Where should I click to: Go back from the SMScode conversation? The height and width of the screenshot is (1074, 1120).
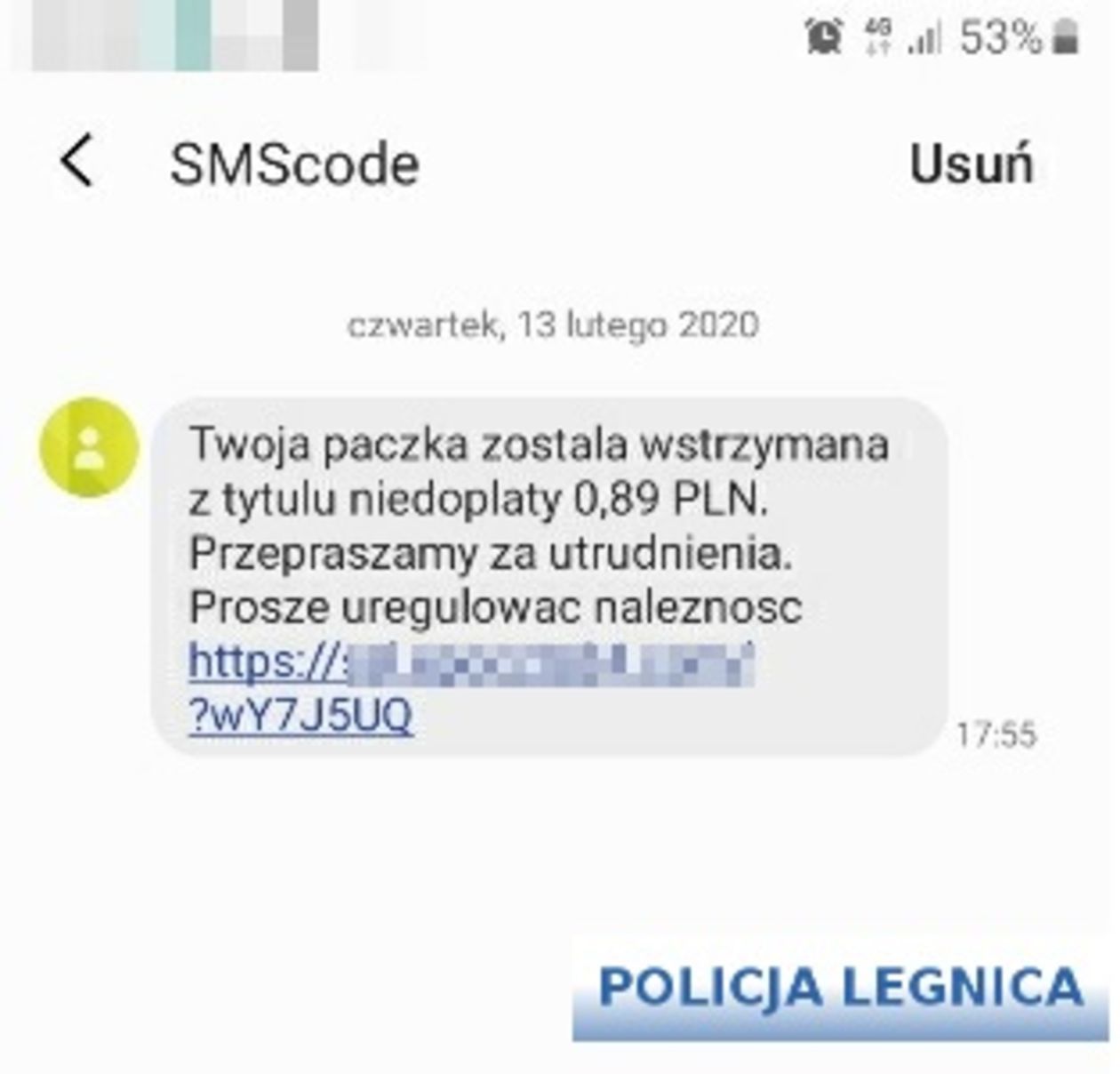pos(77,161)
